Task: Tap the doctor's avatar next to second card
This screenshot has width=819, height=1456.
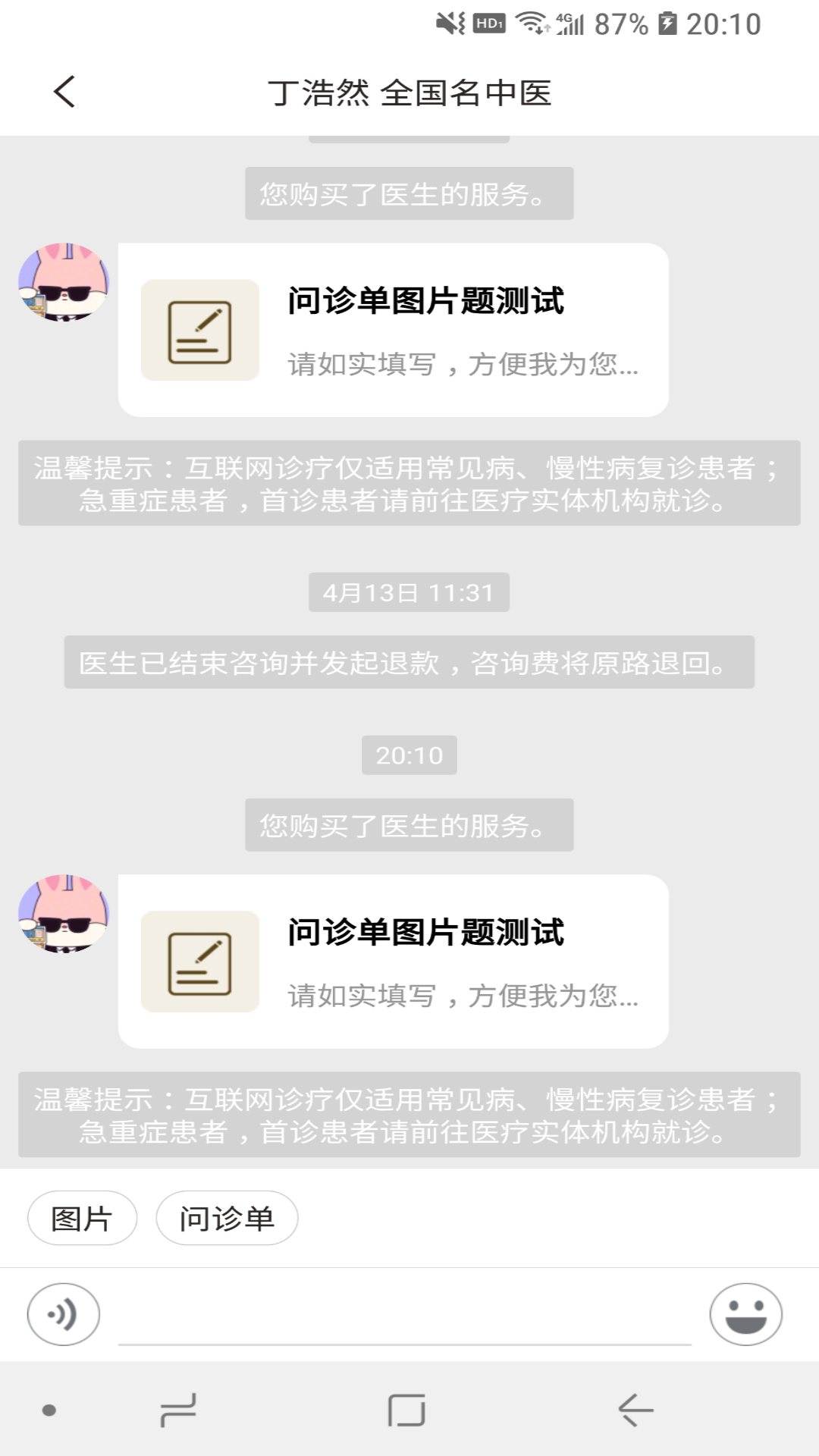Action: [x=64, y=914]
